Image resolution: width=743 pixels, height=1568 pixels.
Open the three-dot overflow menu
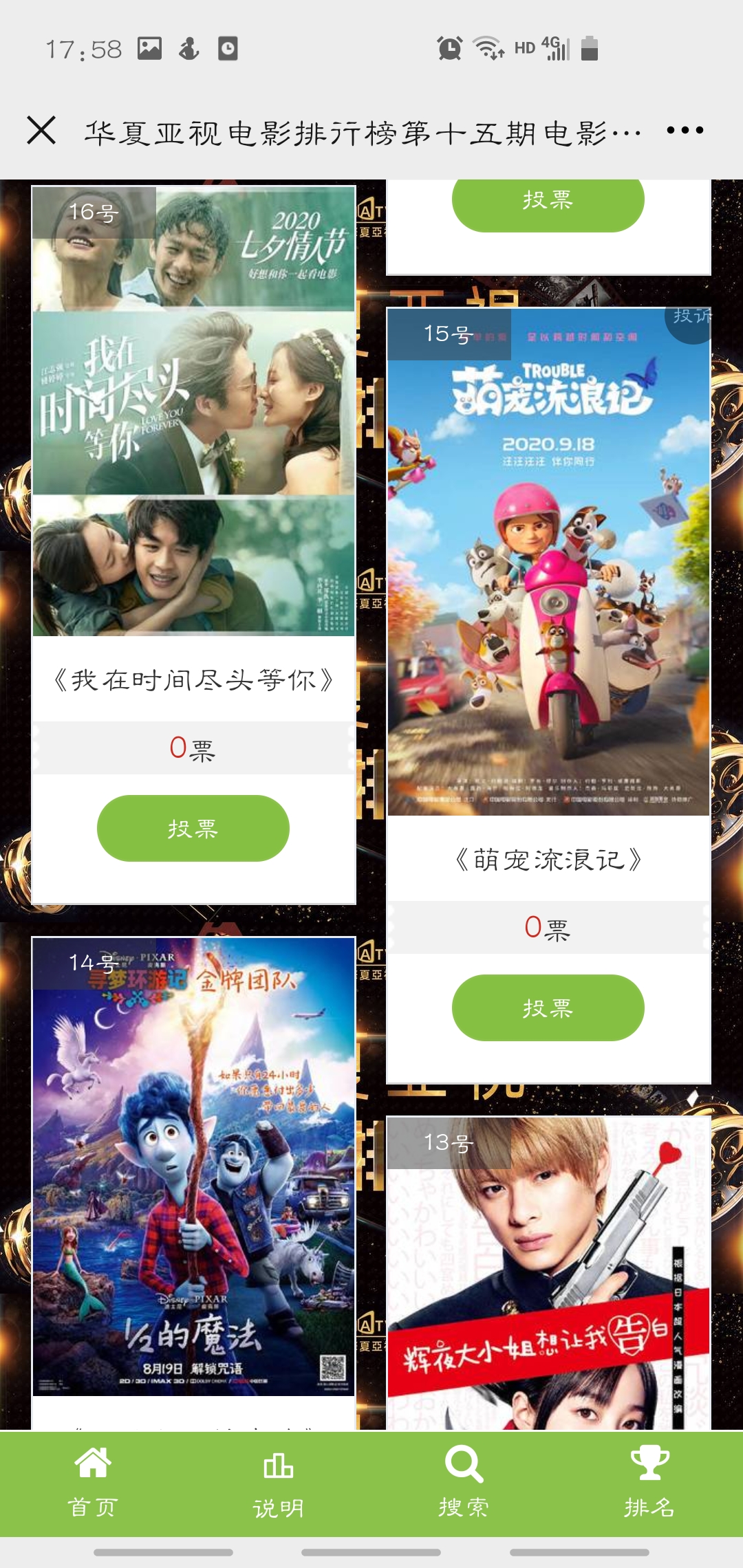[685, 130]
